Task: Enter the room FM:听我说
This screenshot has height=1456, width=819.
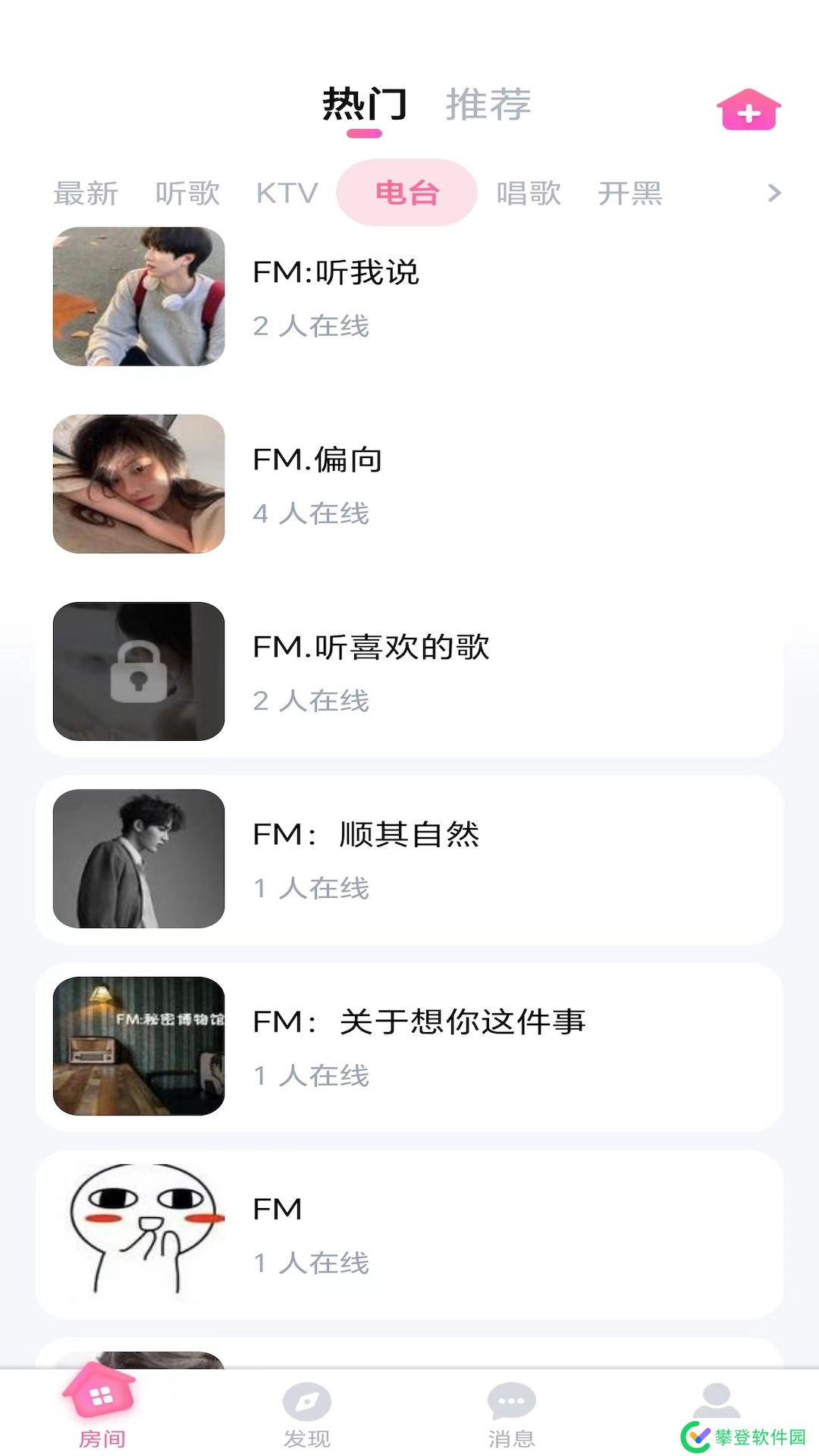Action: (x=409, y=297)
